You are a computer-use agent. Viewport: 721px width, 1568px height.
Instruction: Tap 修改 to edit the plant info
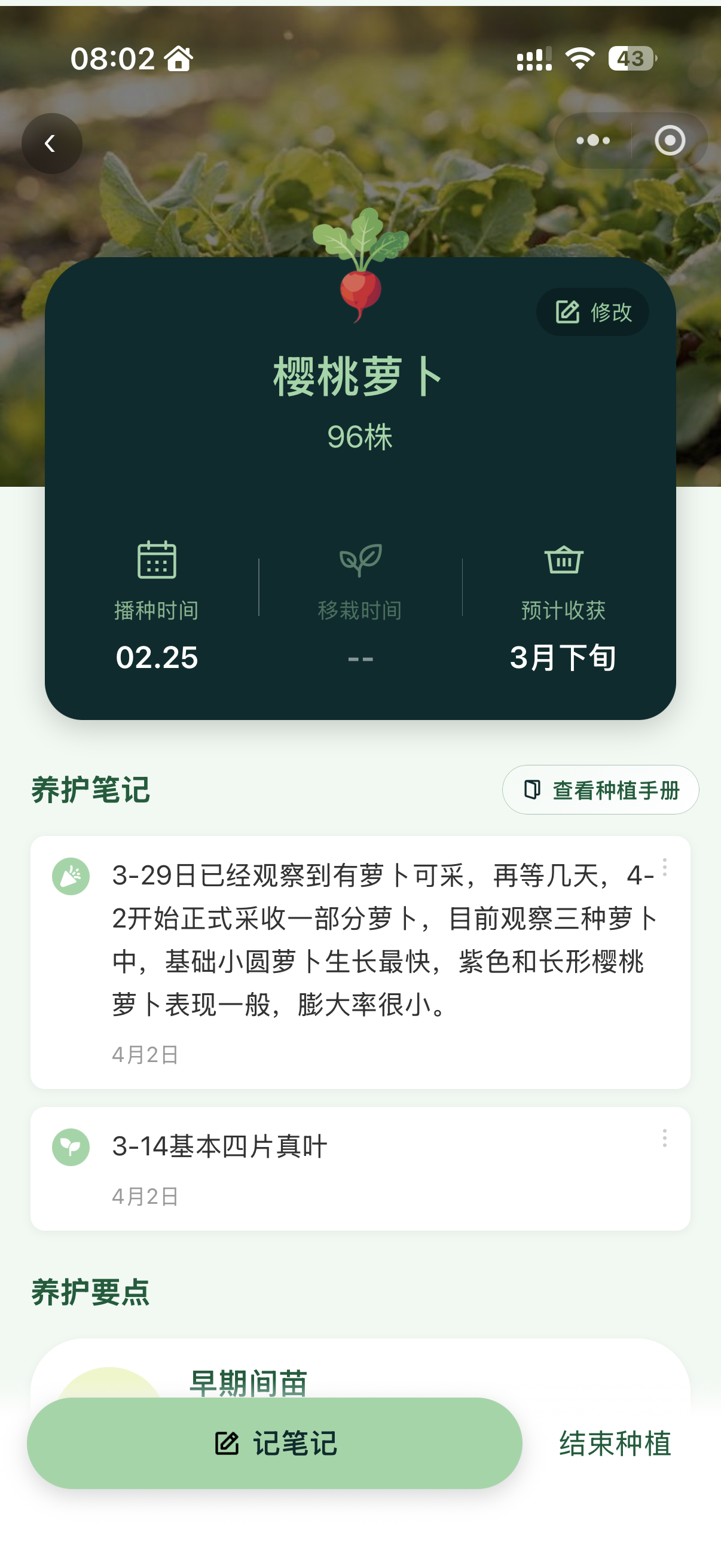point(592,312)
